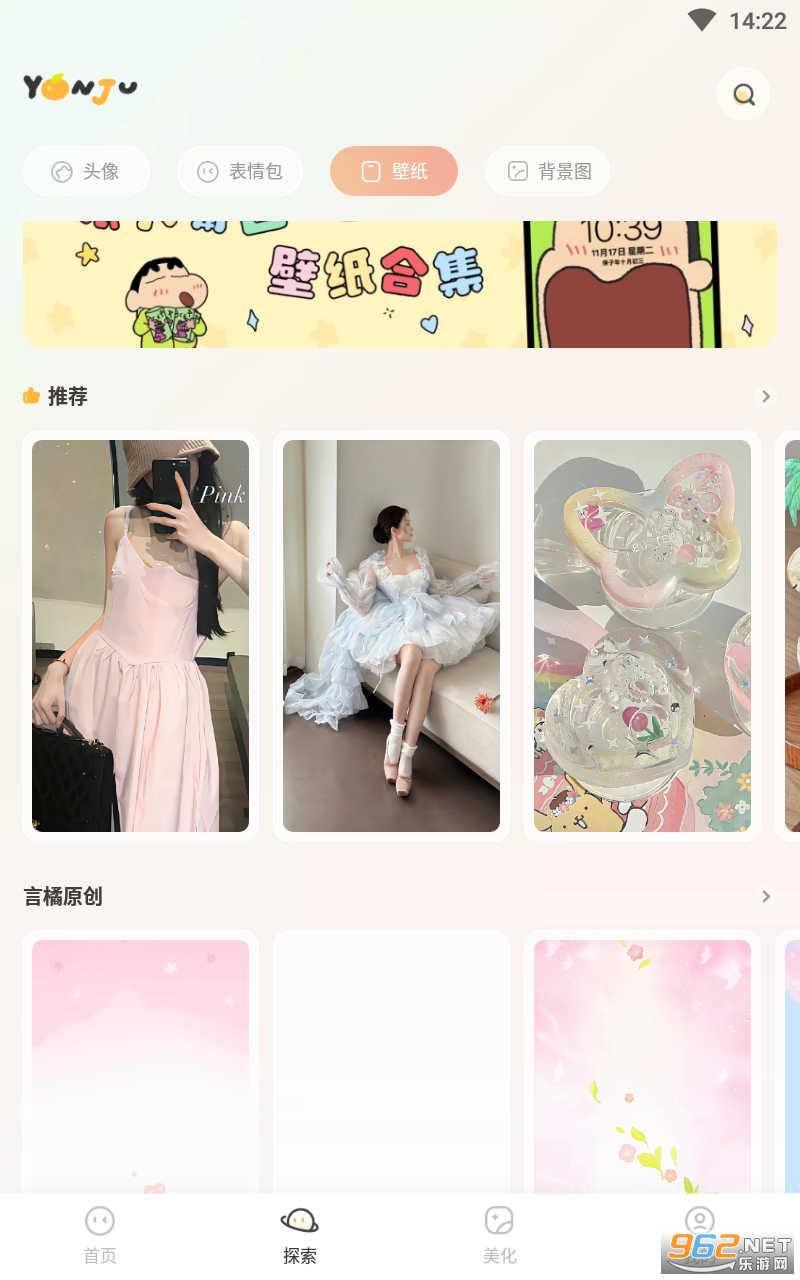800x1280 pixels.
Task: Open the blue ruffled dress wallpaper
Action: point(391,636)
